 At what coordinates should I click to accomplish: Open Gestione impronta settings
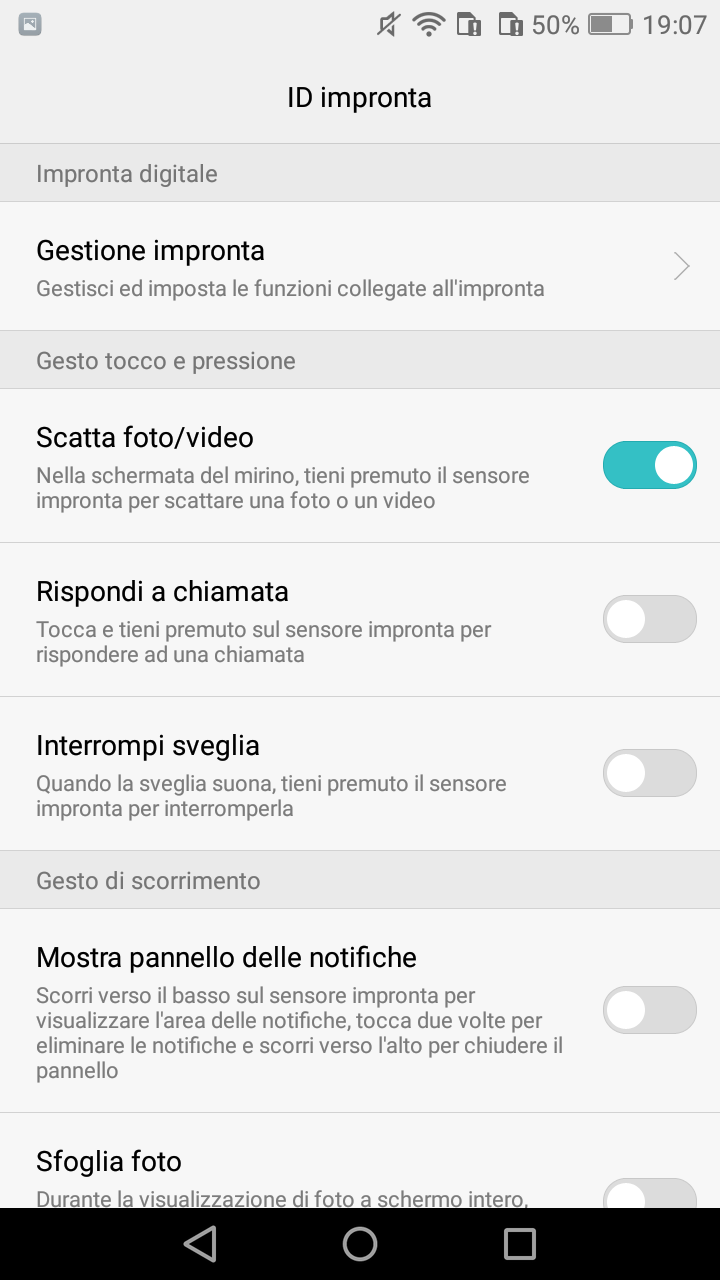pyautogui.click(x=360, y=266)
